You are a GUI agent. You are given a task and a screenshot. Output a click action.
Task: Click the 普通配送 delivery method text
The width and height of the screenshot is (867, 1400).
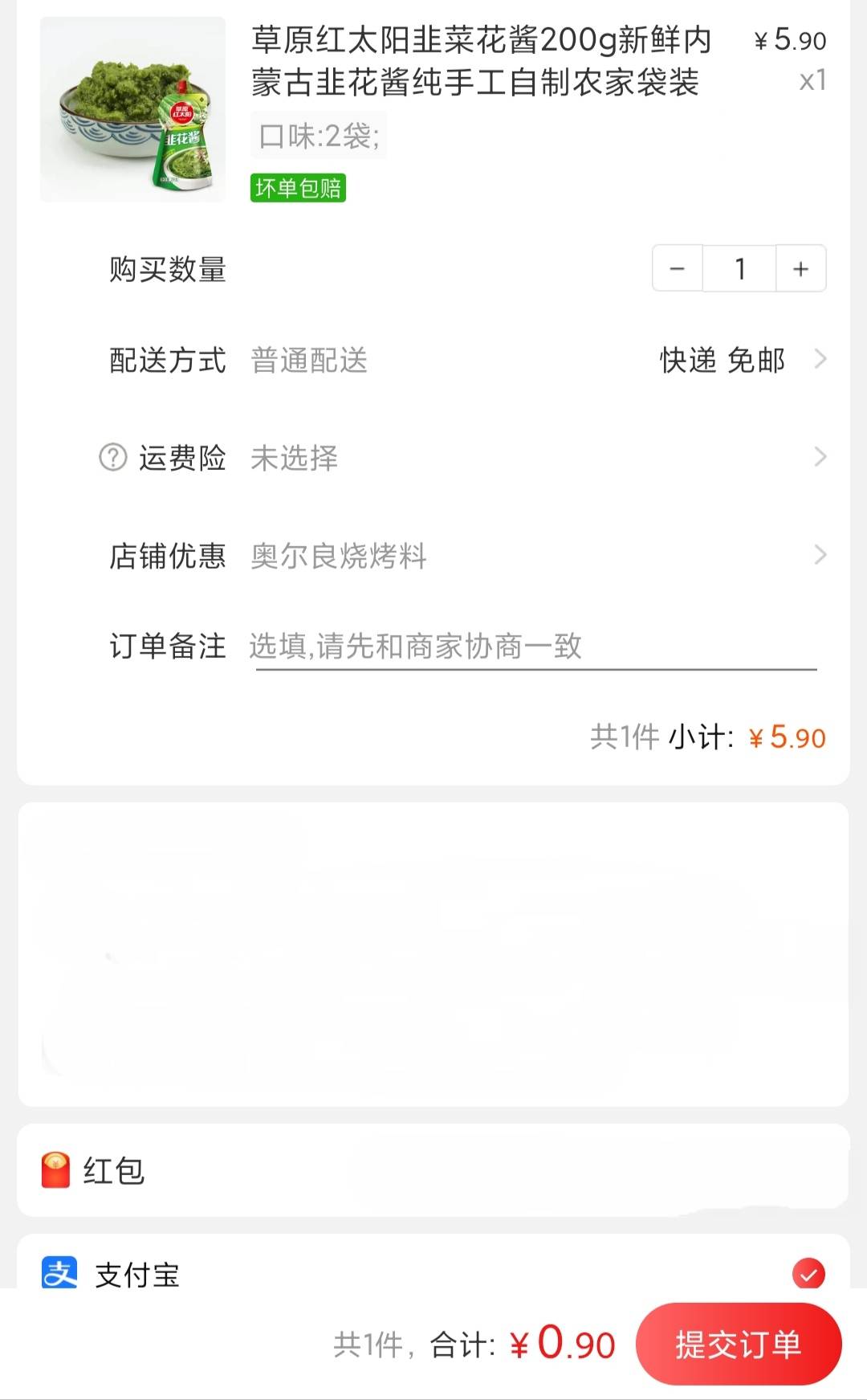click(x=308, y=361)
